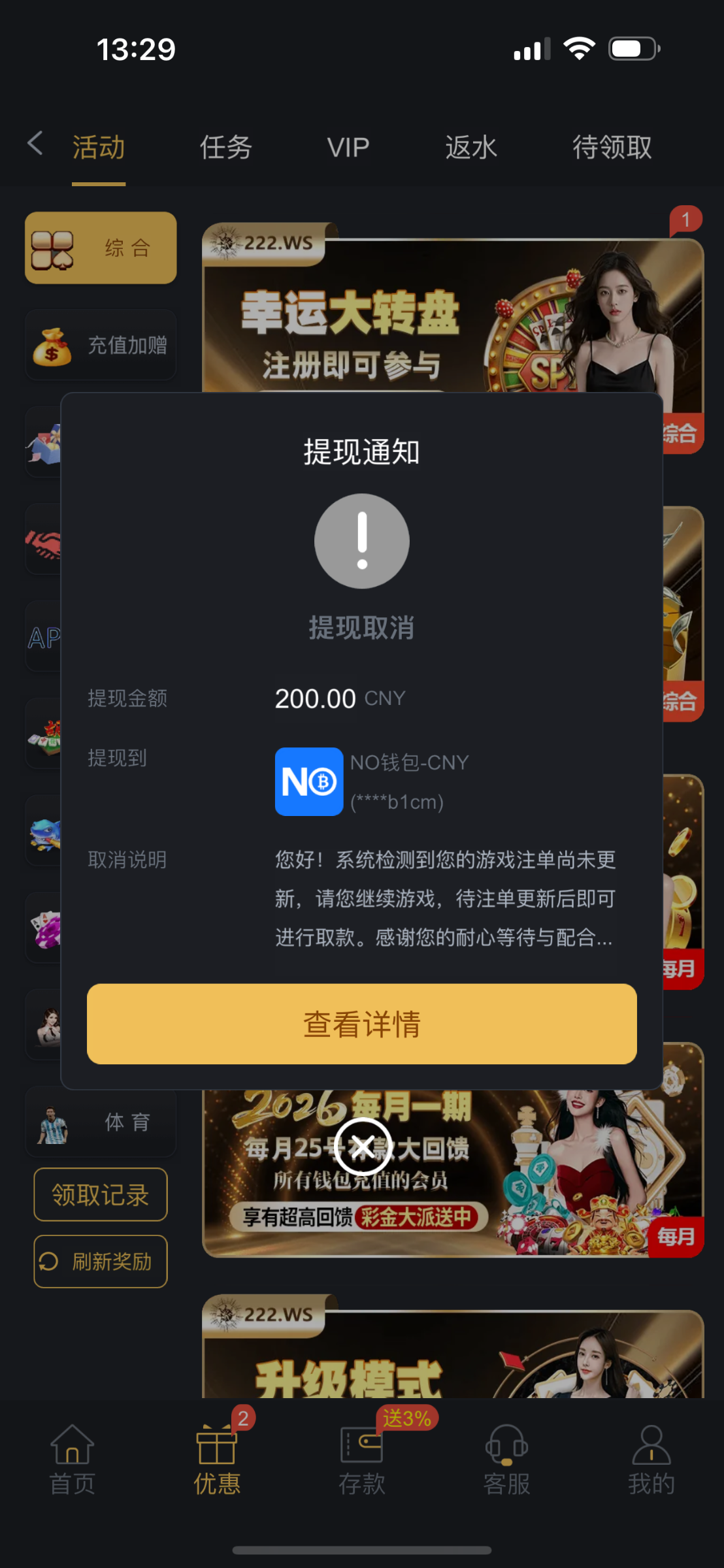
Task: Go to the 首页 tab
Action: click(73, 1460)
